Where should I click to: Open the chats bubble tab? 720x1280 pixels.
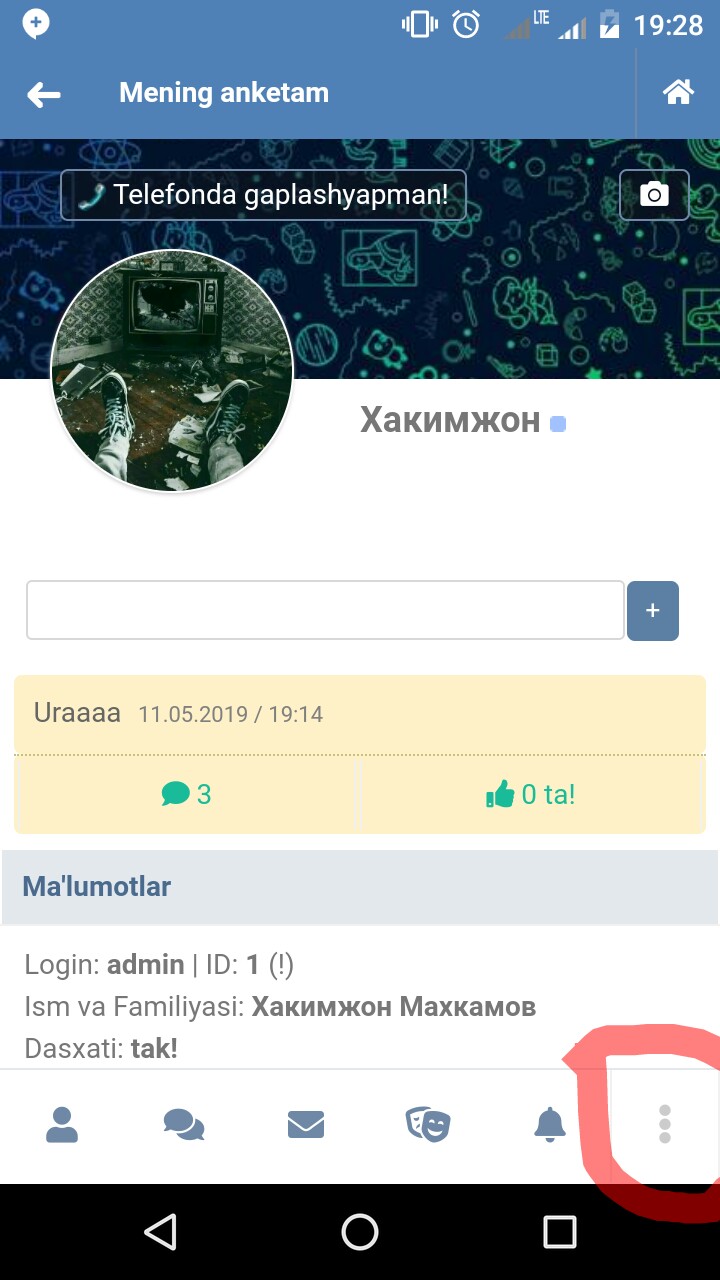(184, 1125)
